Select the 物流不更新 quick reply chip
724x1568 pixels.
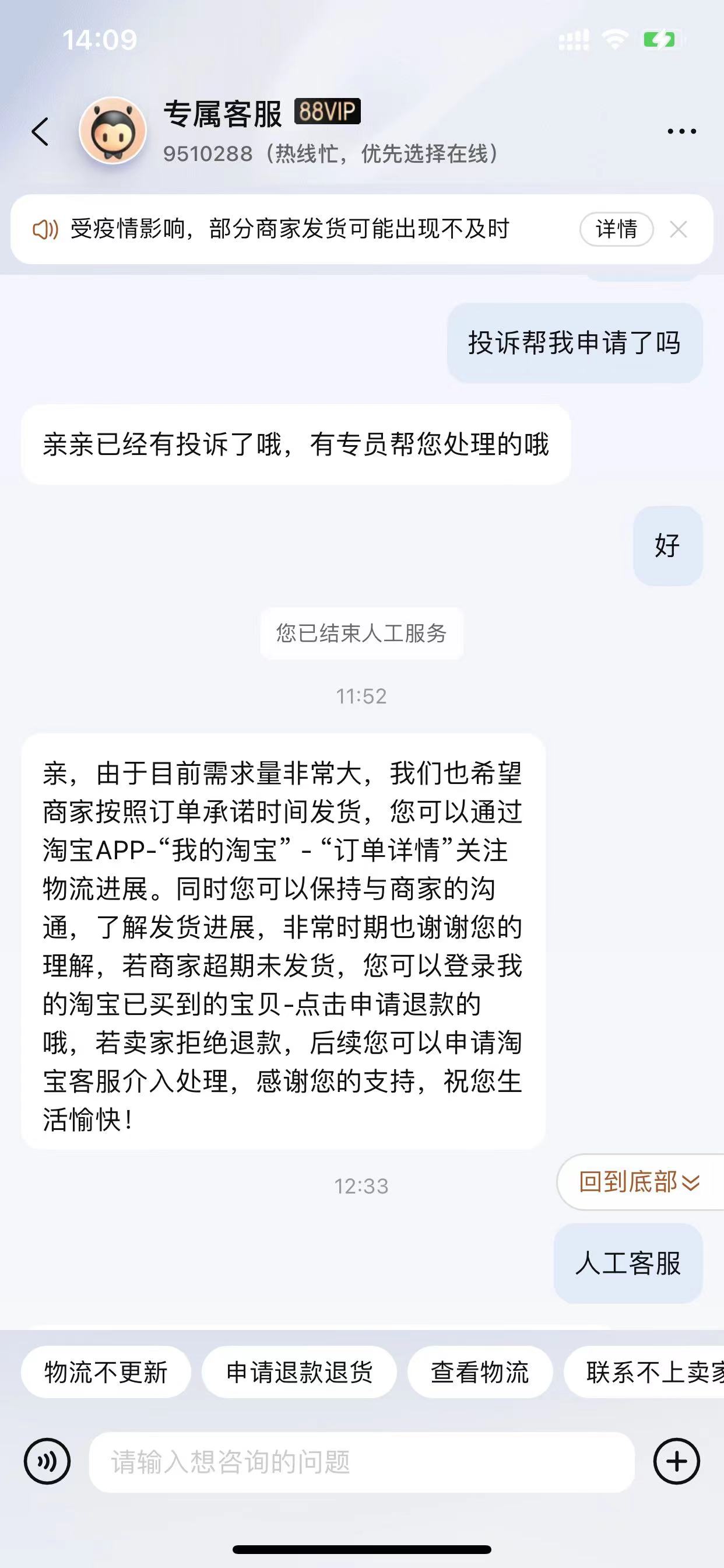[106, 1372]
